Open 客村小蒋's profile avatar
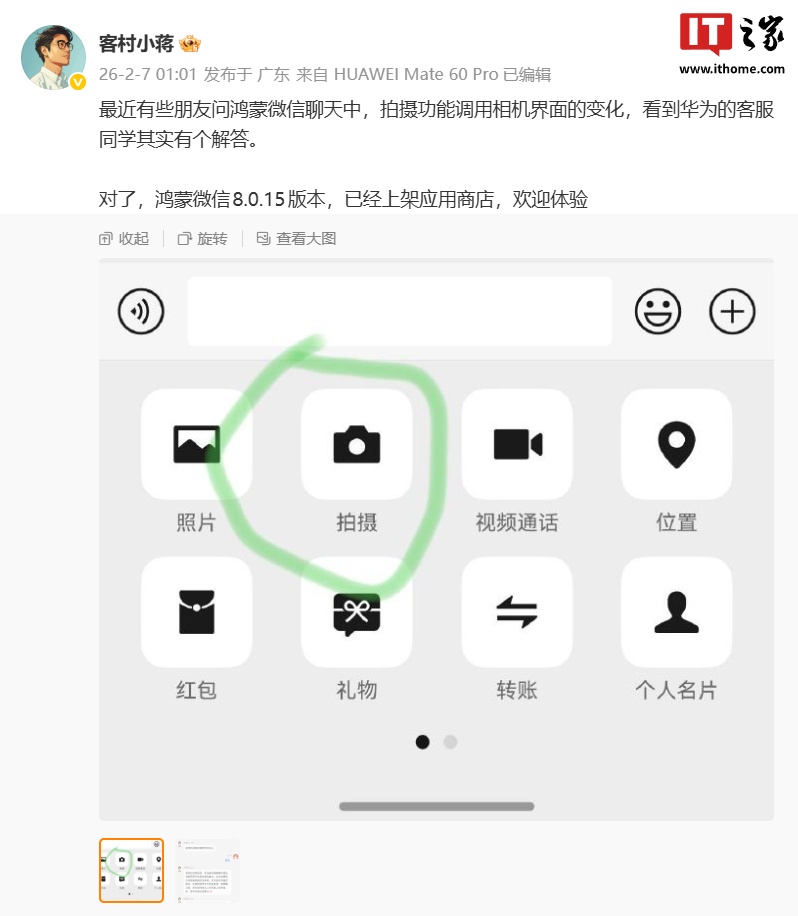Screen dimensions: 798x916 click(x=54, y=57)
